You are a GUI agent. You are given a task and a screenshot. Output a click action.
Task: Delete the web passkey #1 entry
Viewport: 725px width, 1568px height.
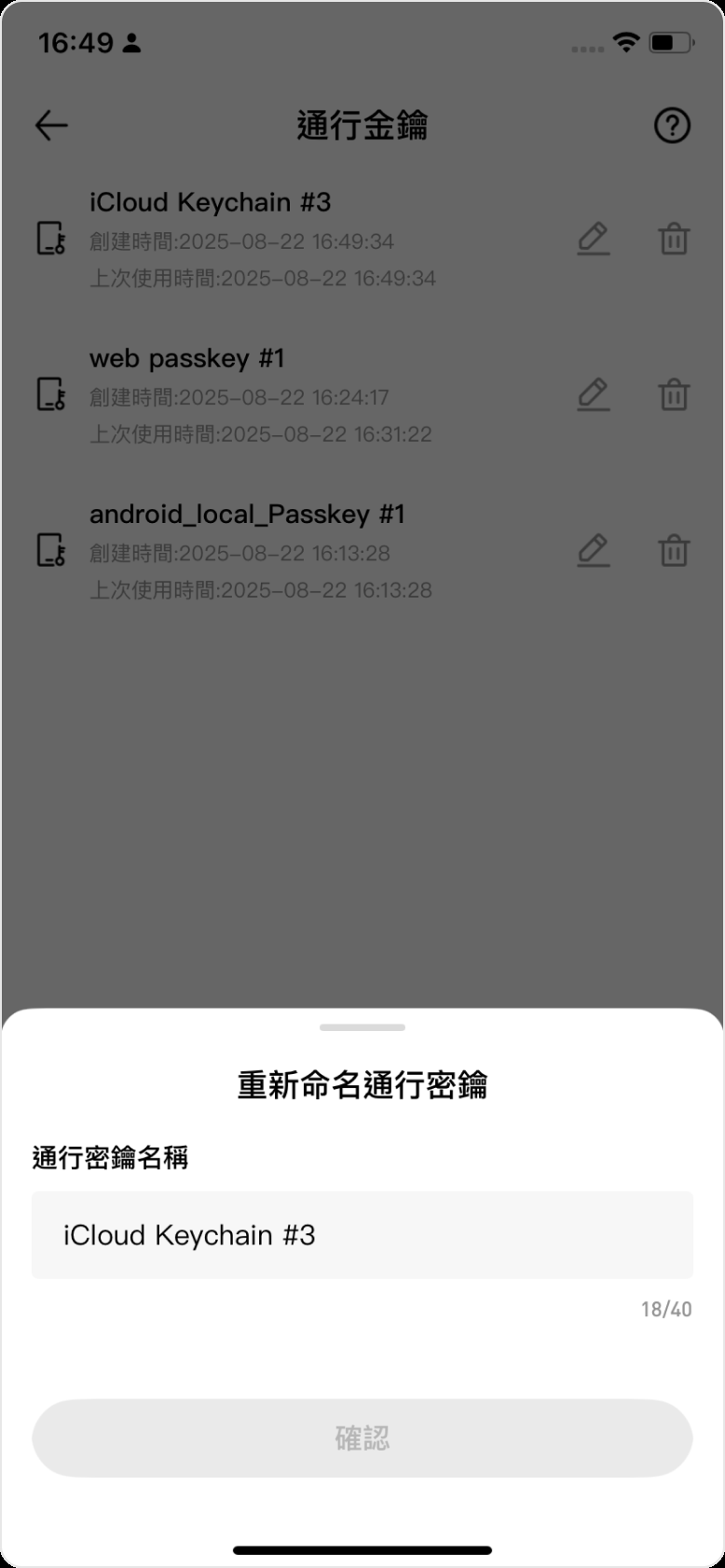tap(674, 394)
